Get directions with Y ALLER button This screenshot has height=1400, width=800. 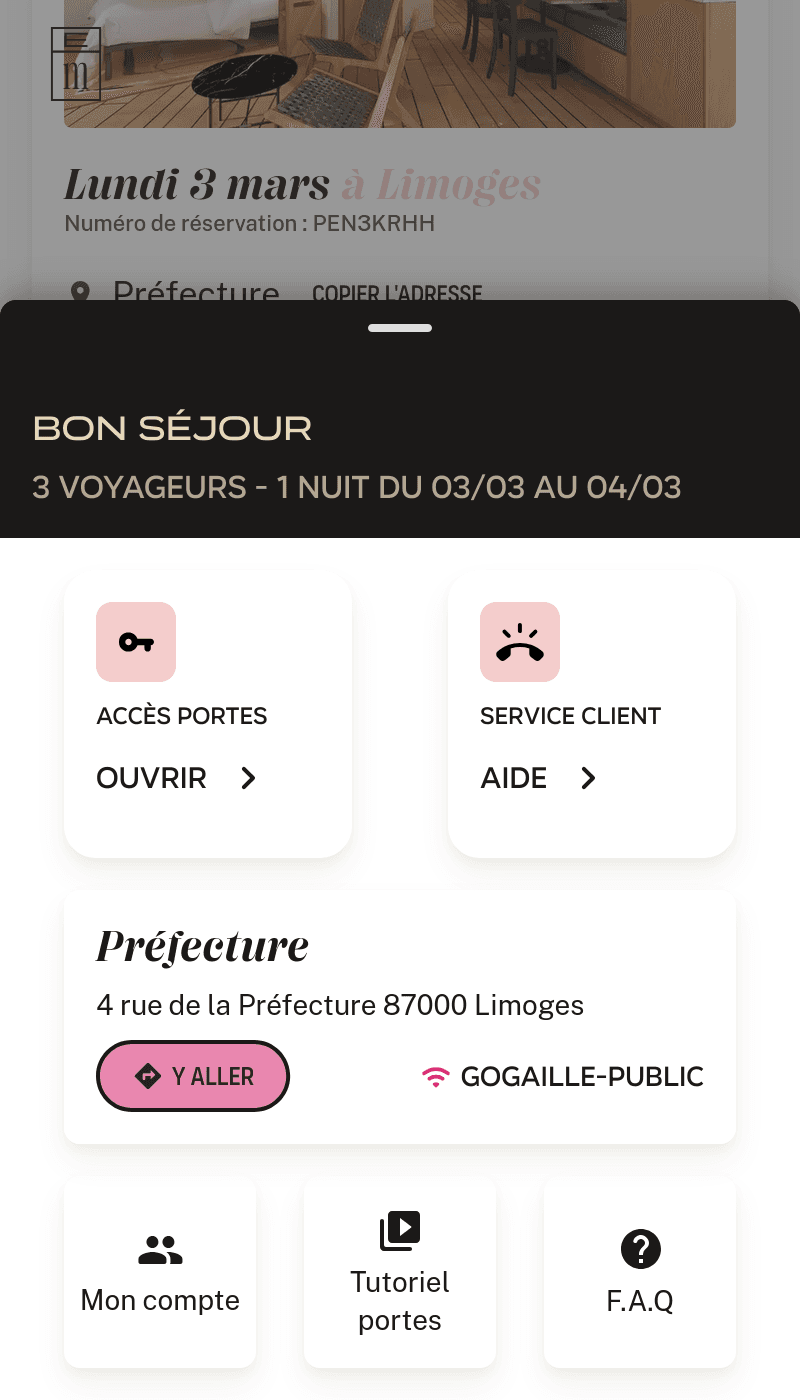click(x=193, y=1076)
